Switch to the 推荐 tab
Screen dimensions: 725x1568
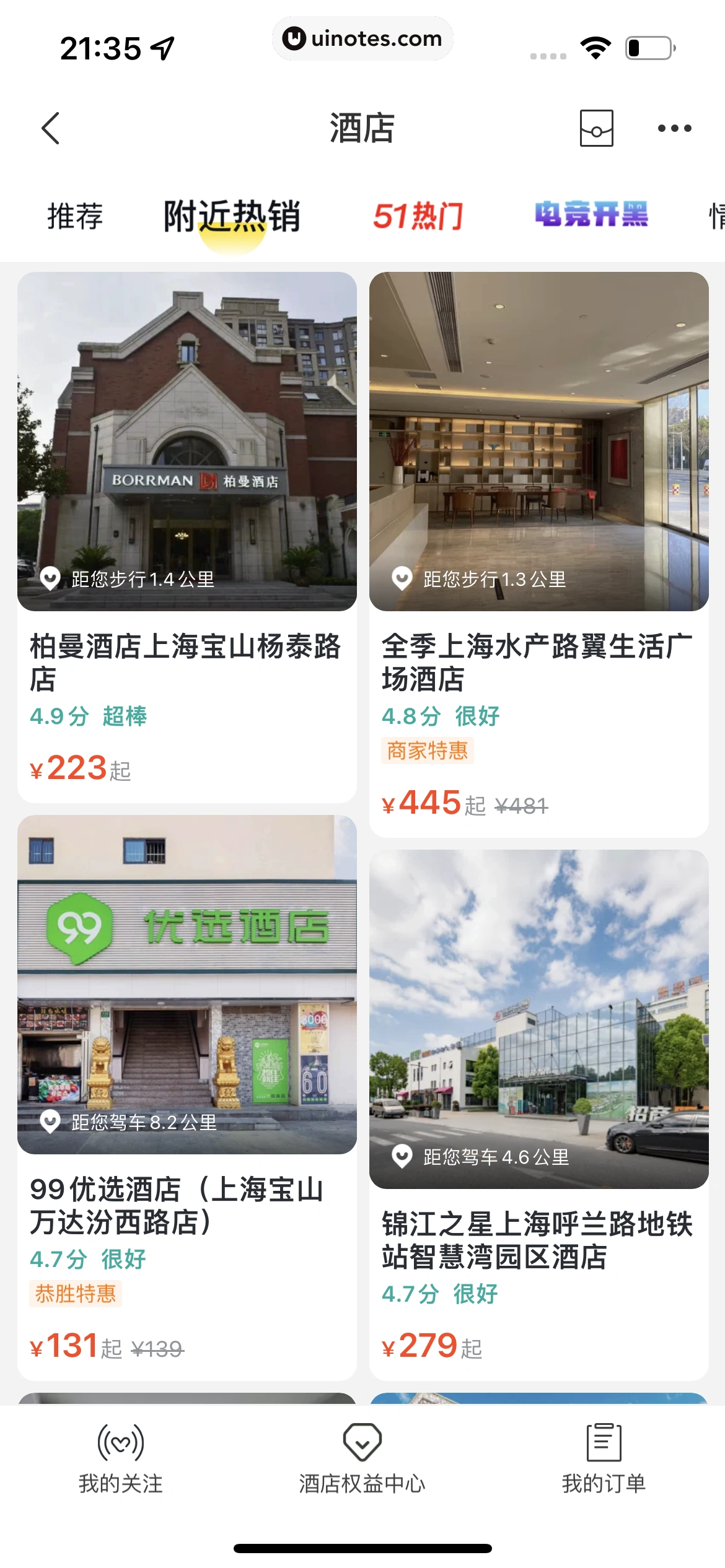75,216
